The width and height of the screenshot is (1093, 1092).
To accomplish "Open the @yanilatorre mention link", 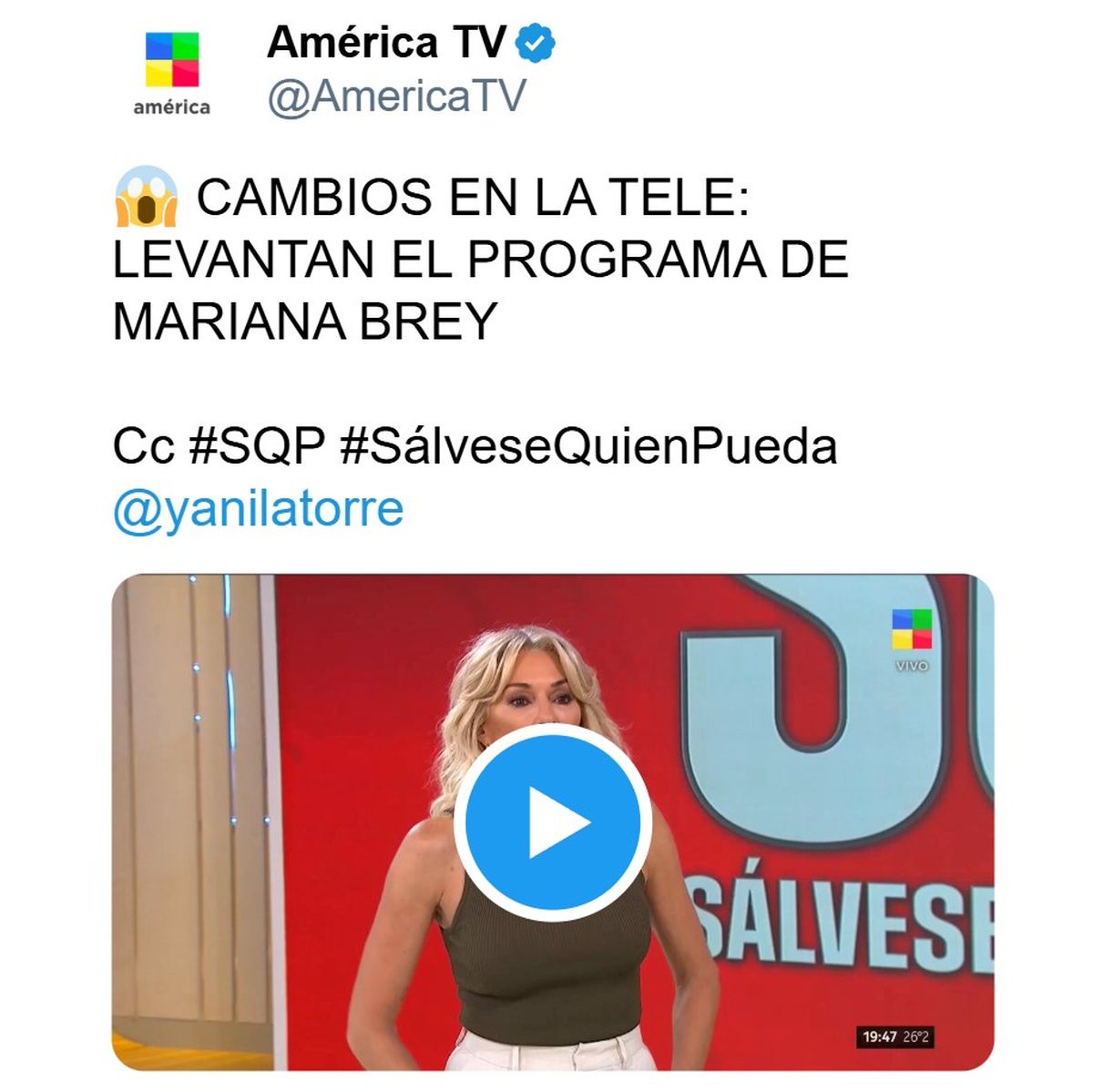I will [x=258, y=510].
